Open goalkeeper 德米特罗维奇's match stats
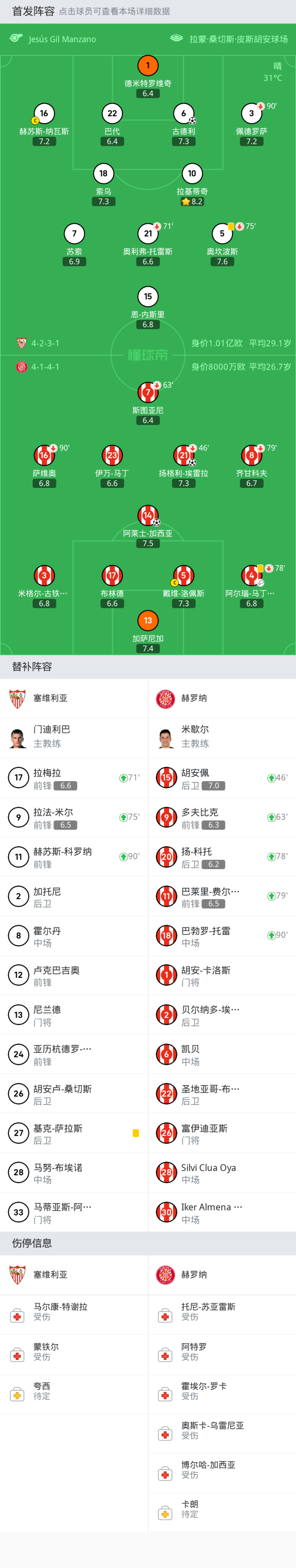 pos(148,66)
